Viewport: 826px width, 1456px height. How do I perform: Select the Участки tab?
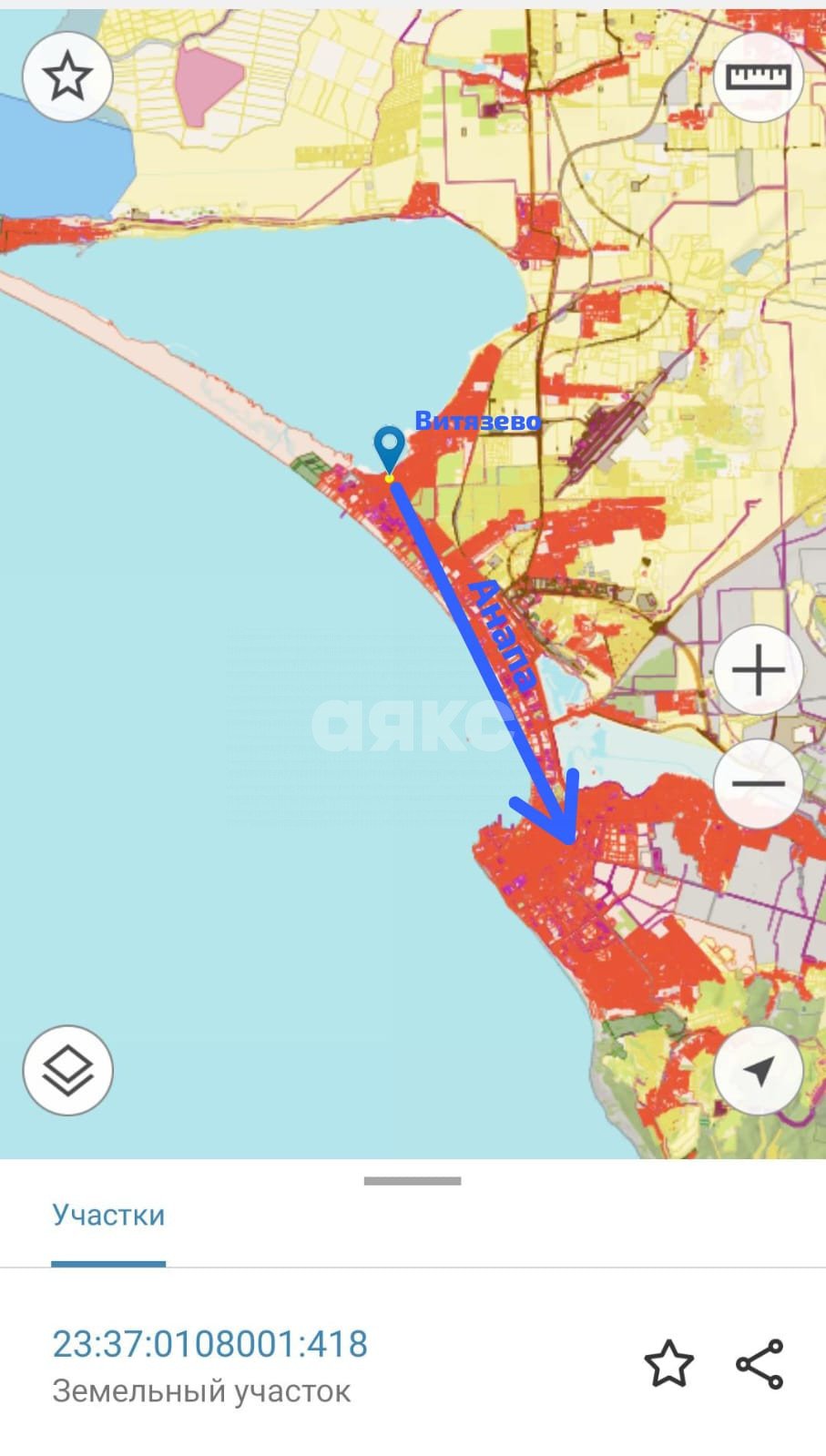(x=108, y=1216)
